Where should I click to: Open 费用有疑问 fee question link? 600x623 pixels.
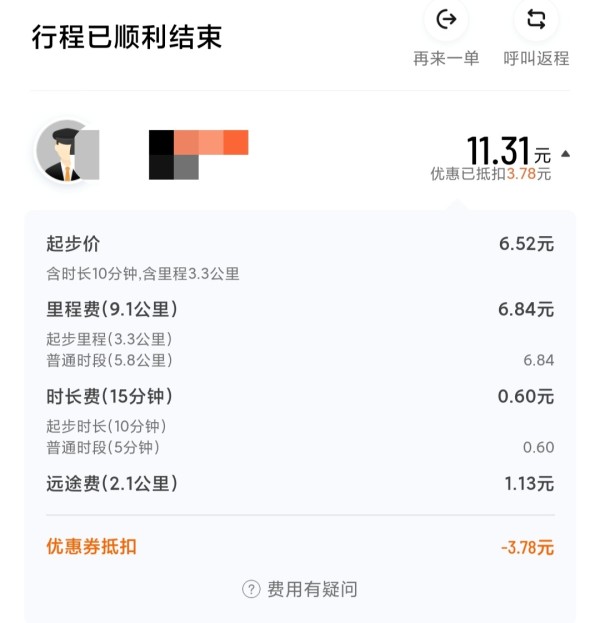pyautogui.click(x=300, y=589)
